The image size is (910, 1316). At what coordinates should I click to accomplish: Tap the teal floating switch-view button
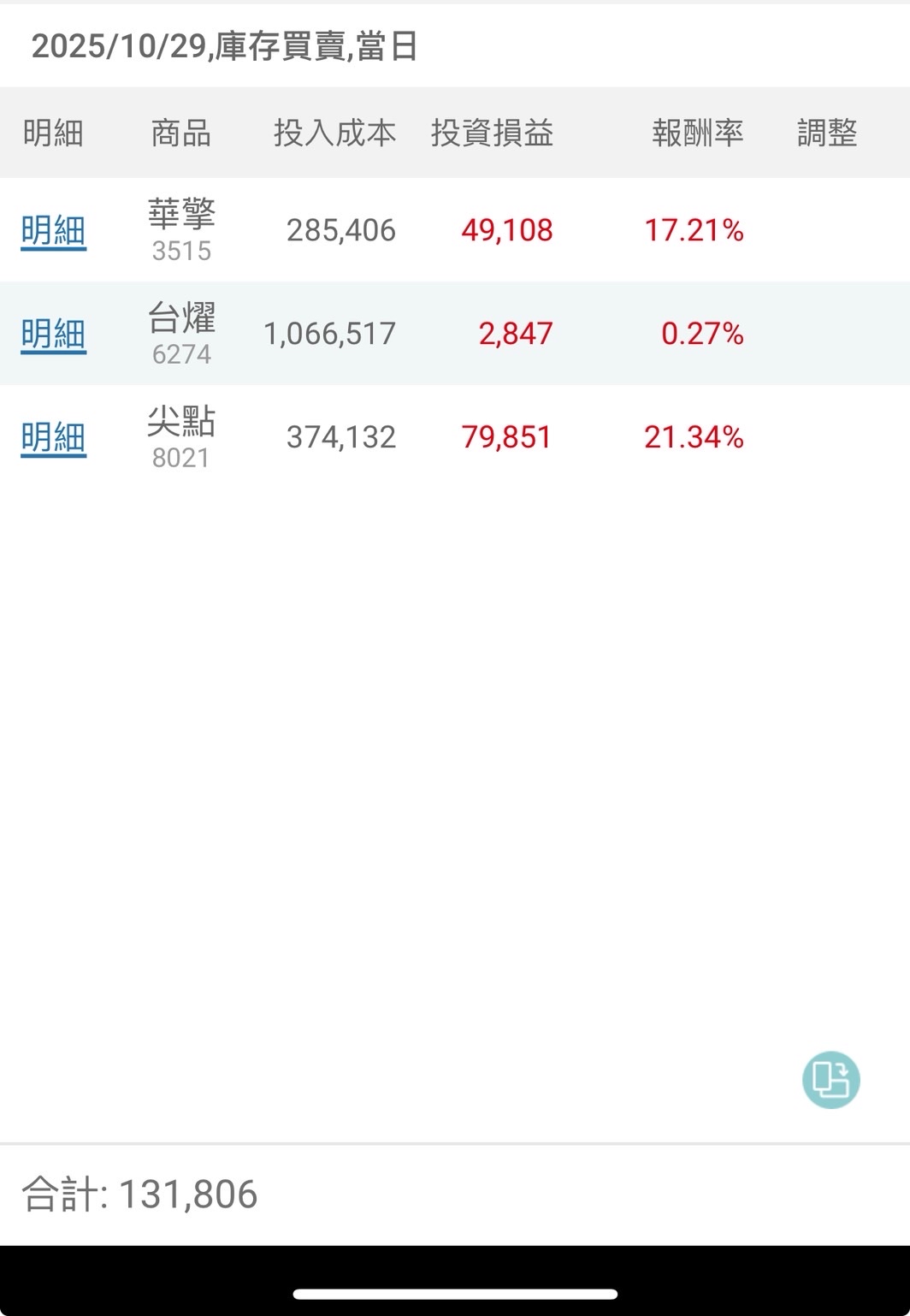[830, 1079]
